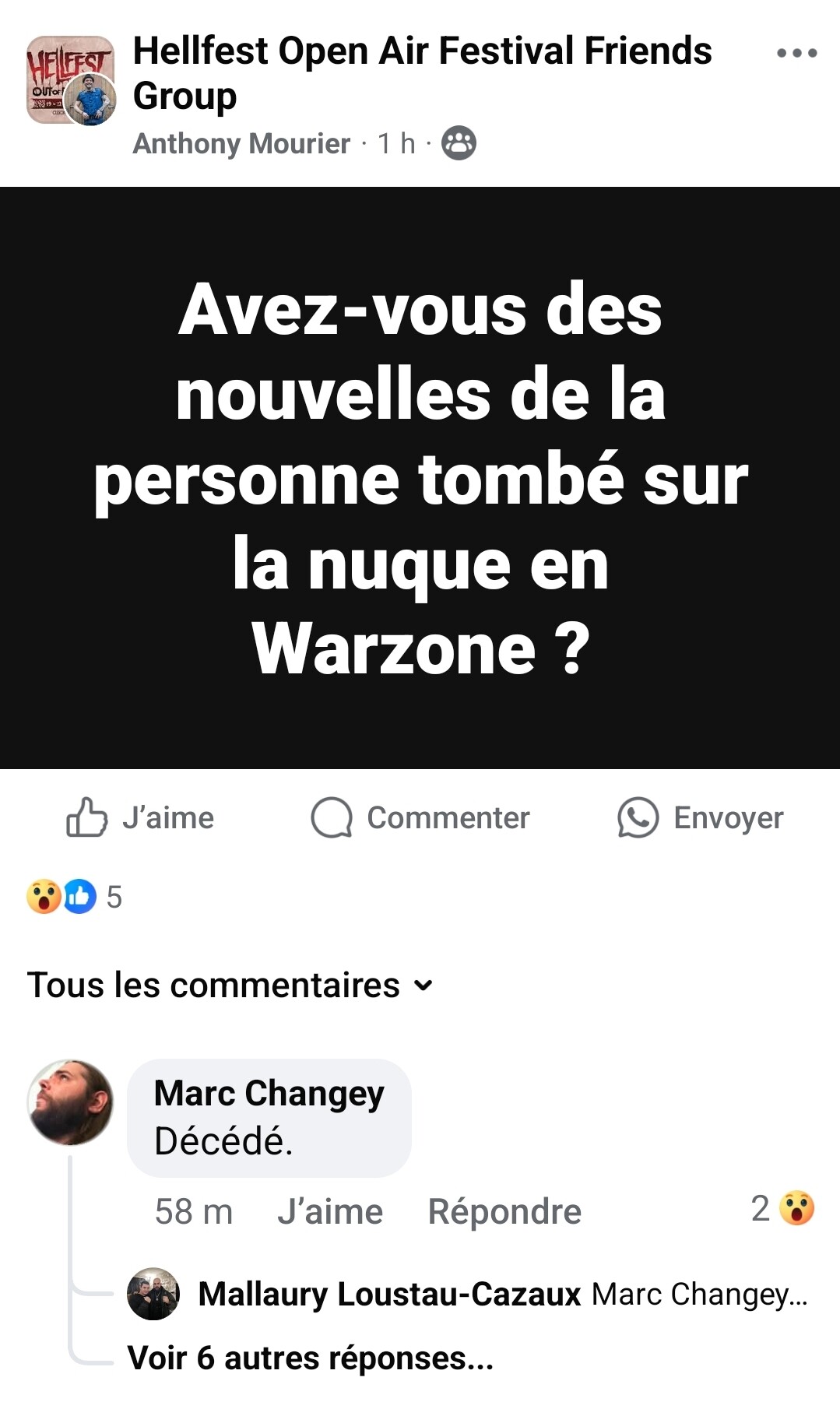
Task: Open Hellfest Open Air Festival Friends Group page
Action: pyautogui.click(x=422, y=73)
